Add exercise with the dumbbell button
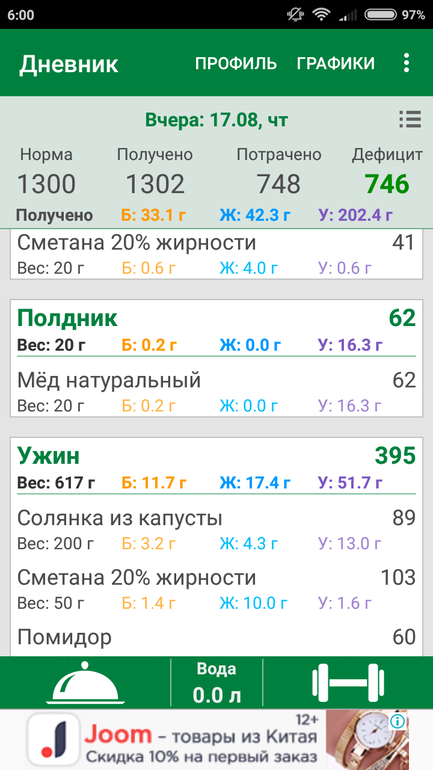The height and width of the screenshot is (770, 433). tap(348, 683)
